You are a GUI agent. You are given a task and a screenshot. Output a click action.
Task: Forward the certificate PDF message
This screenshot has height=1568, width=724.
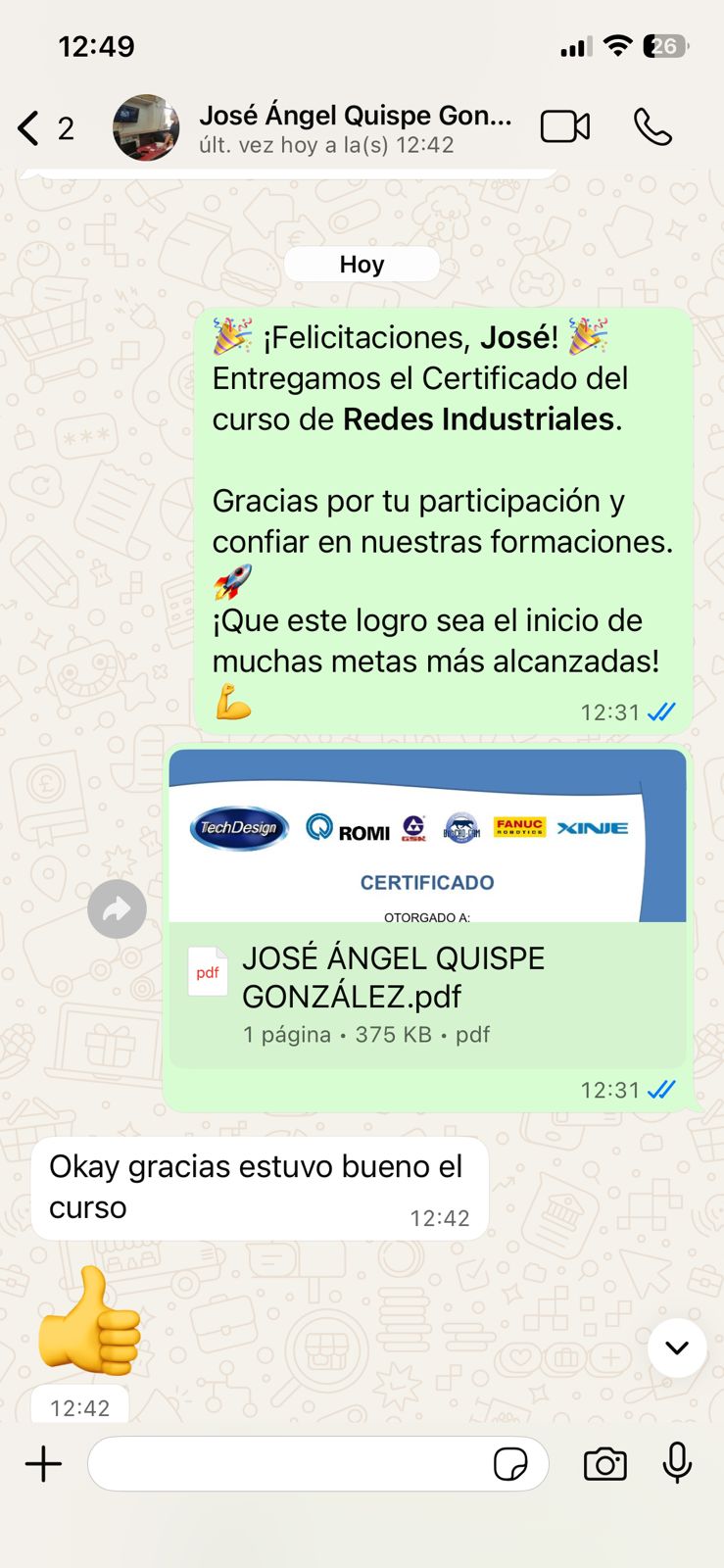click(117, 909)
